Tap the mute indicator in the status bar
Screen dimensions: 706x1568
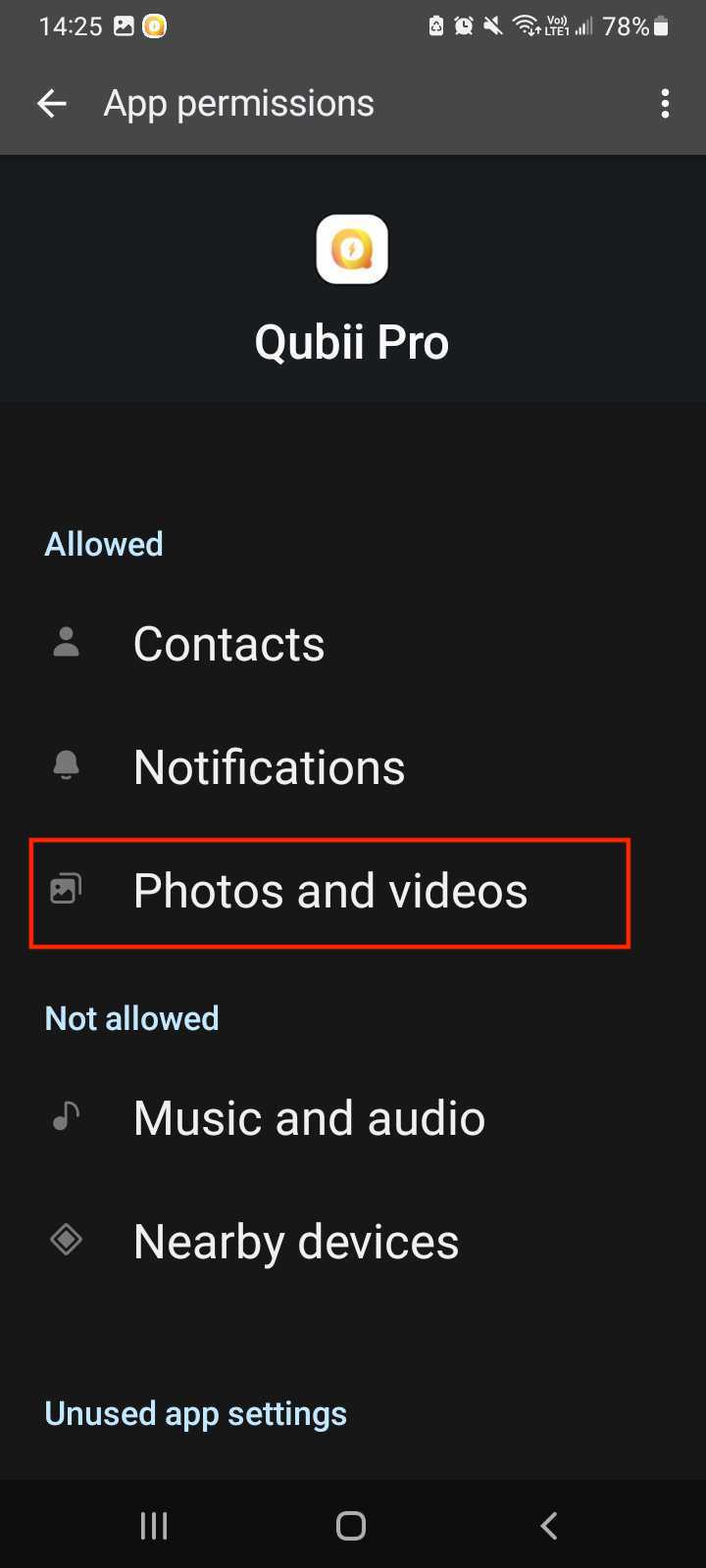[494, 26]
